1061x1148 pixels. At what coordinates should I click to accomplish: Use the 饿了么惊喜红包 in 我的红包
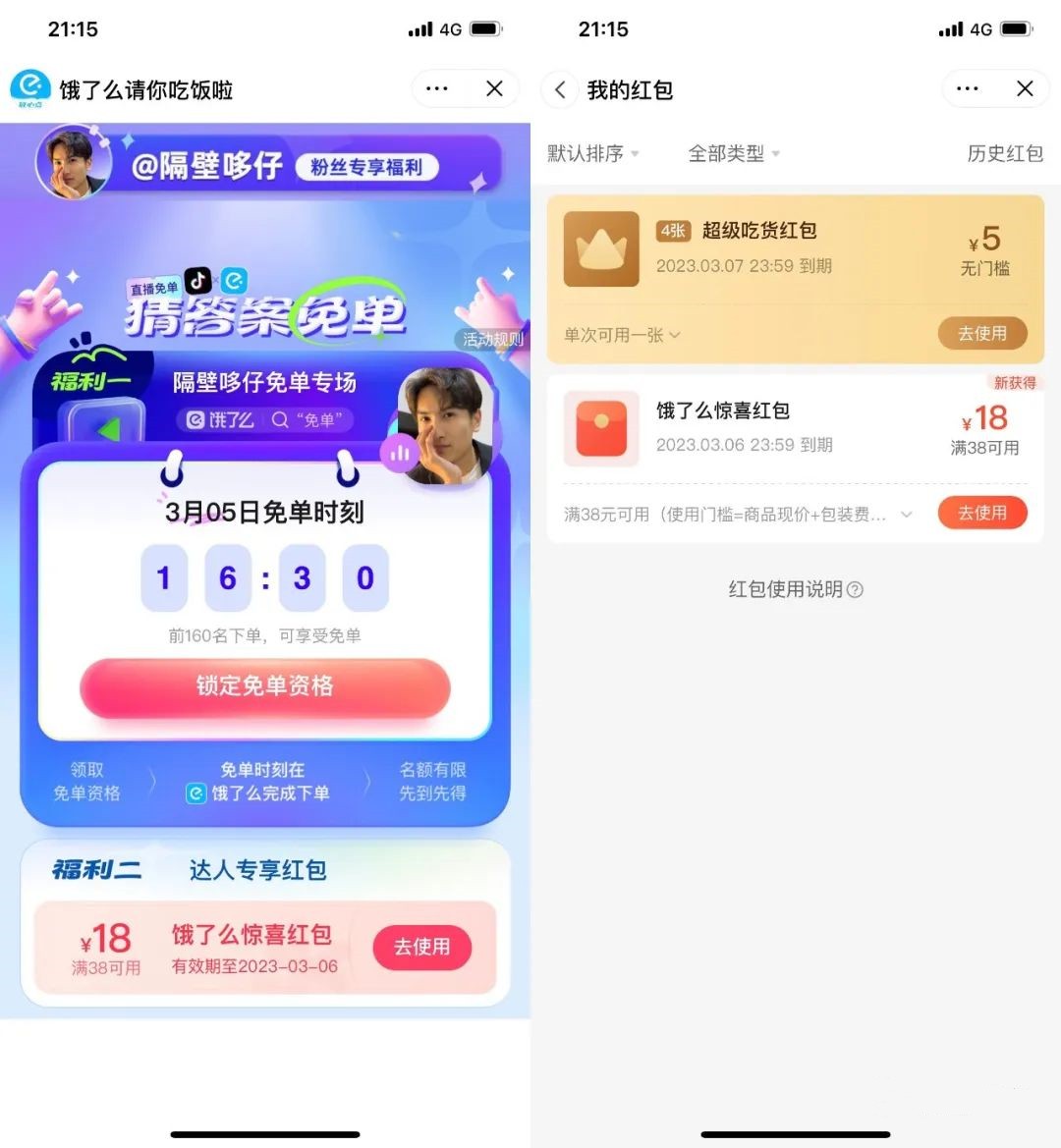tap(982, 514)
